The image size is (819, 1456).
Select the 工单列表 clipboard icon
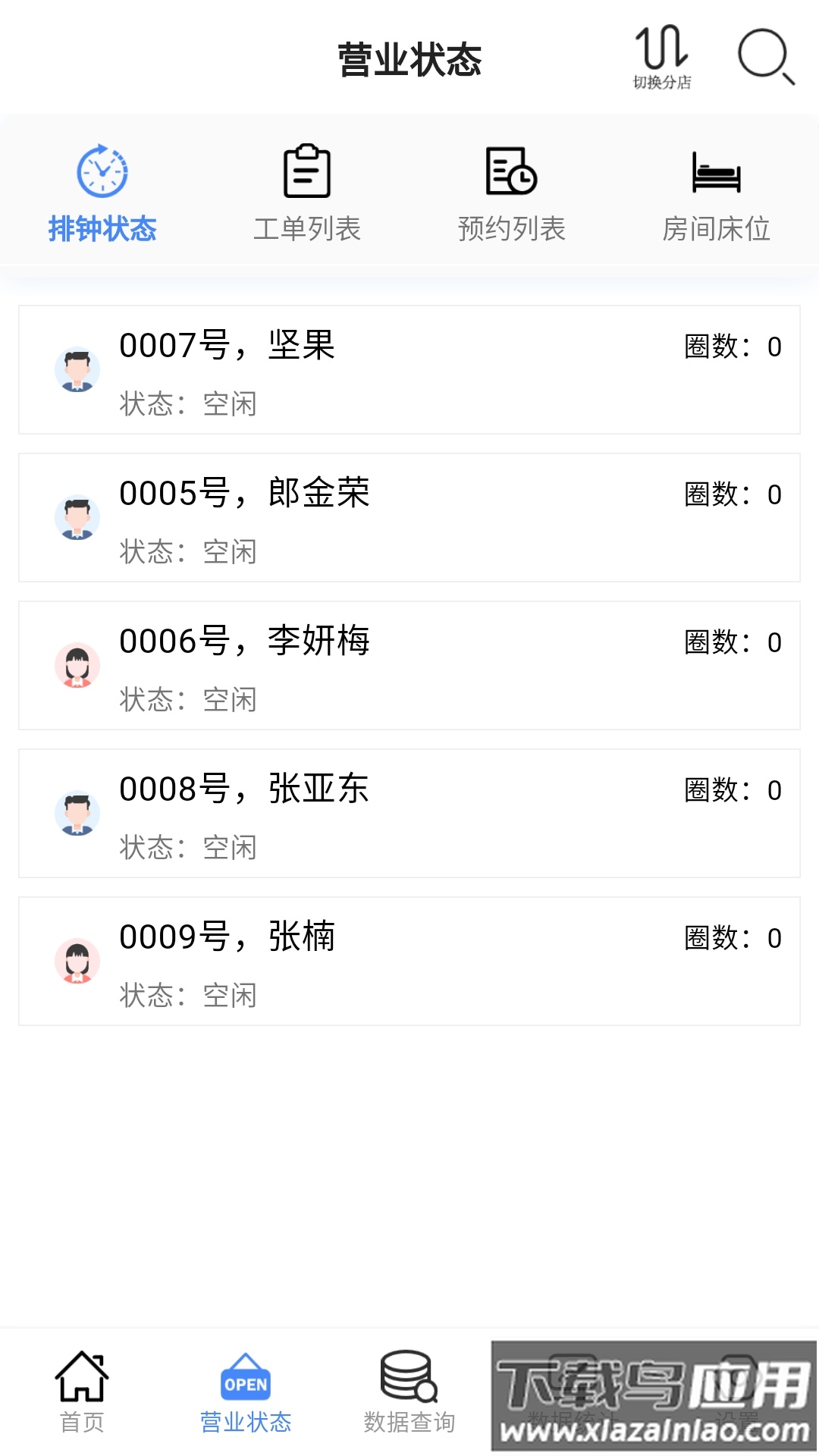coord(306,173)
